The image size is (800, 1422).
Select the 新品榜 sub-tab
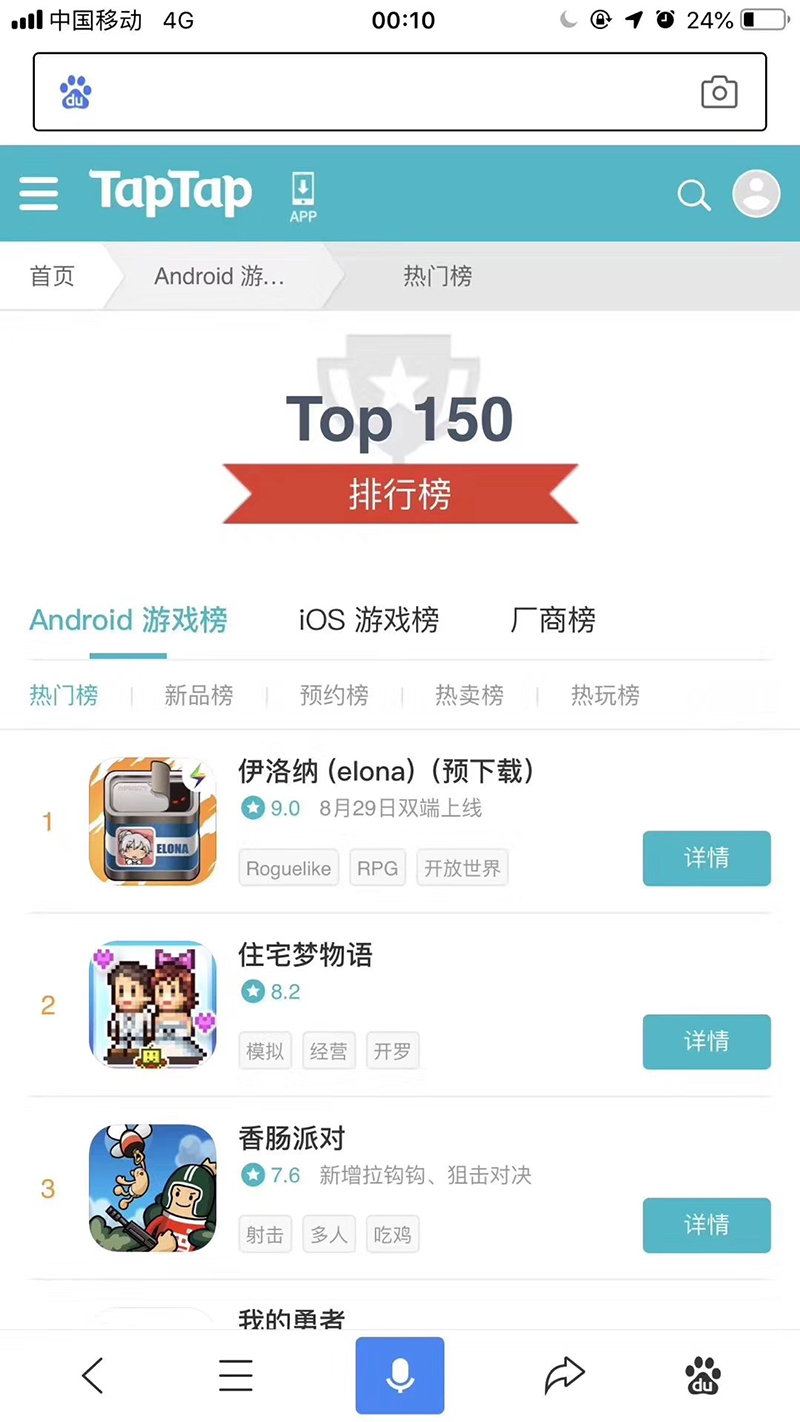pos(199,695)
